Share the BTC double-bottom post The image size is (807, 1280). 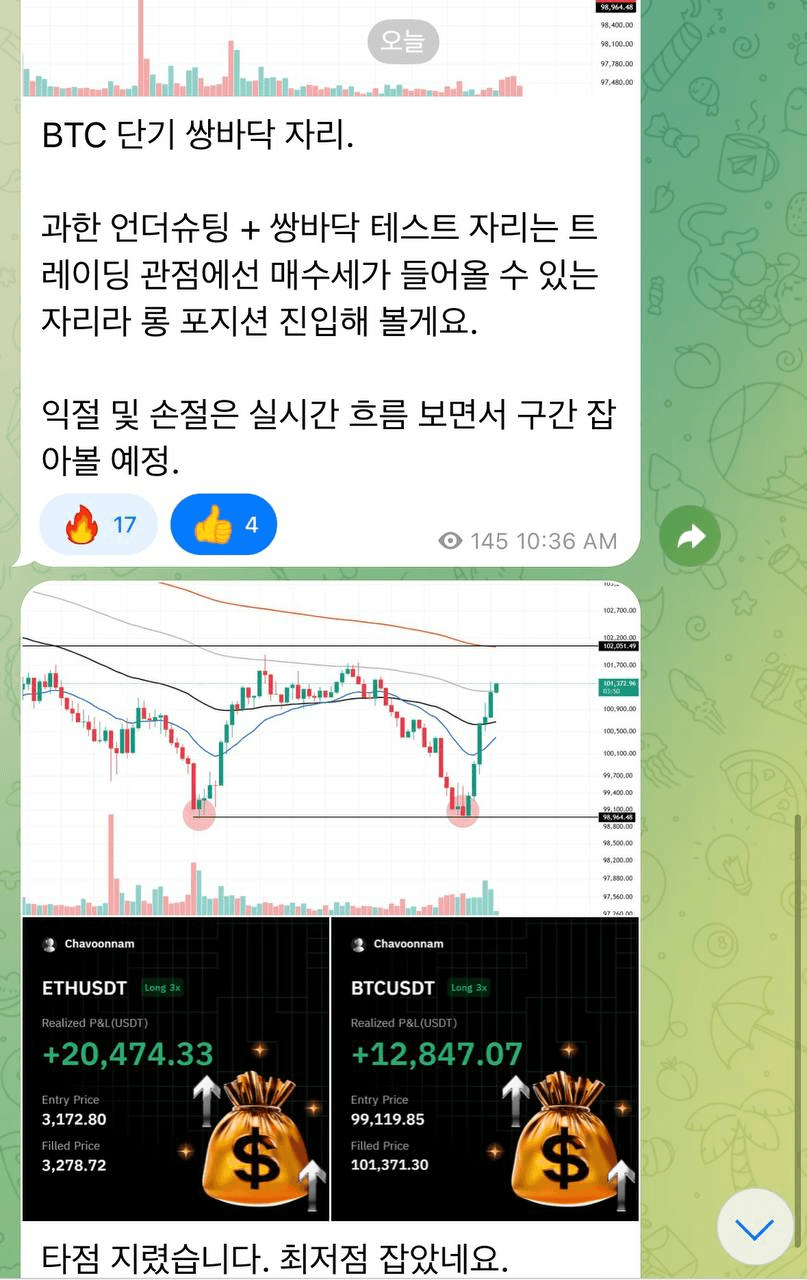[x=690, y=538]
